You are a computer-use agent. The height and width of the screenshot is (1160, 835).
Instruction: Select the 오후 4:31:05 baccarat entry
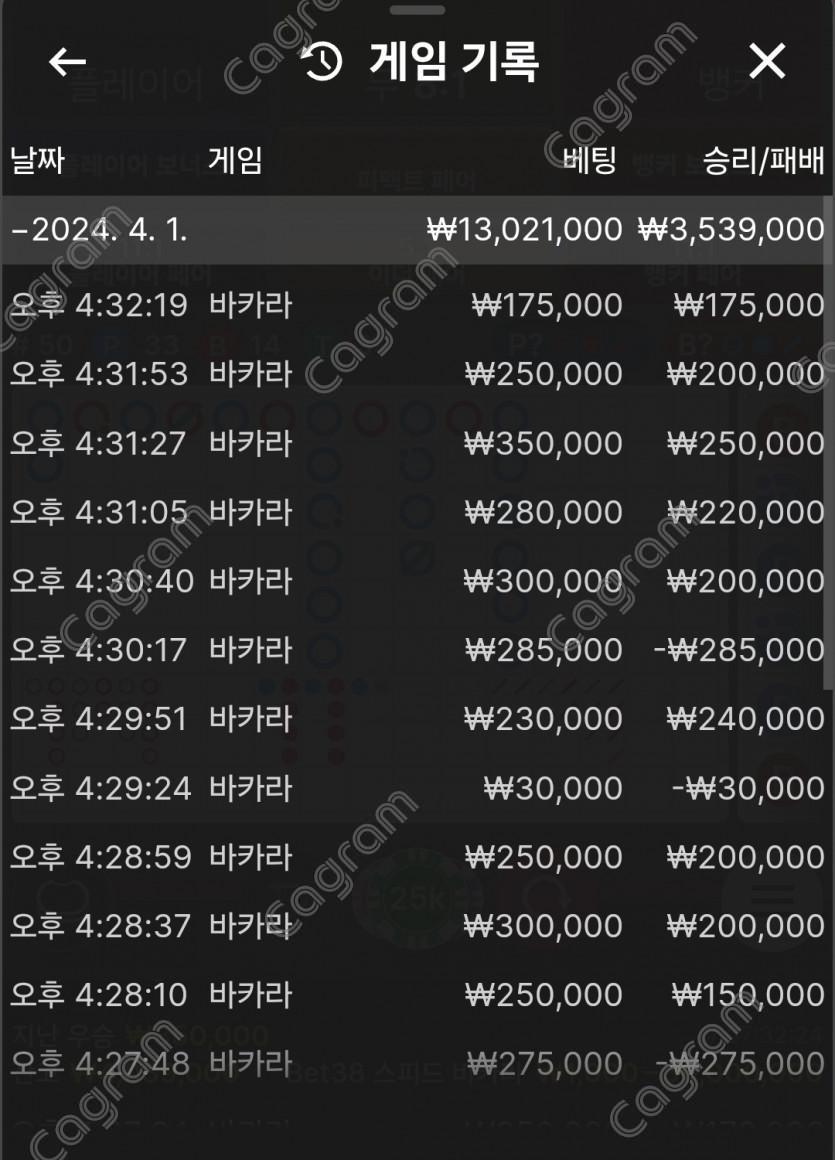pyautogui.click(x=415, y=512)
